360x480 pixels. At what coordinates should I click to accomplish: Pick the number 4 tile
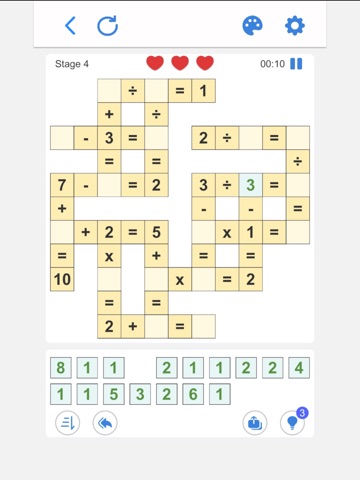pos(299,368)
